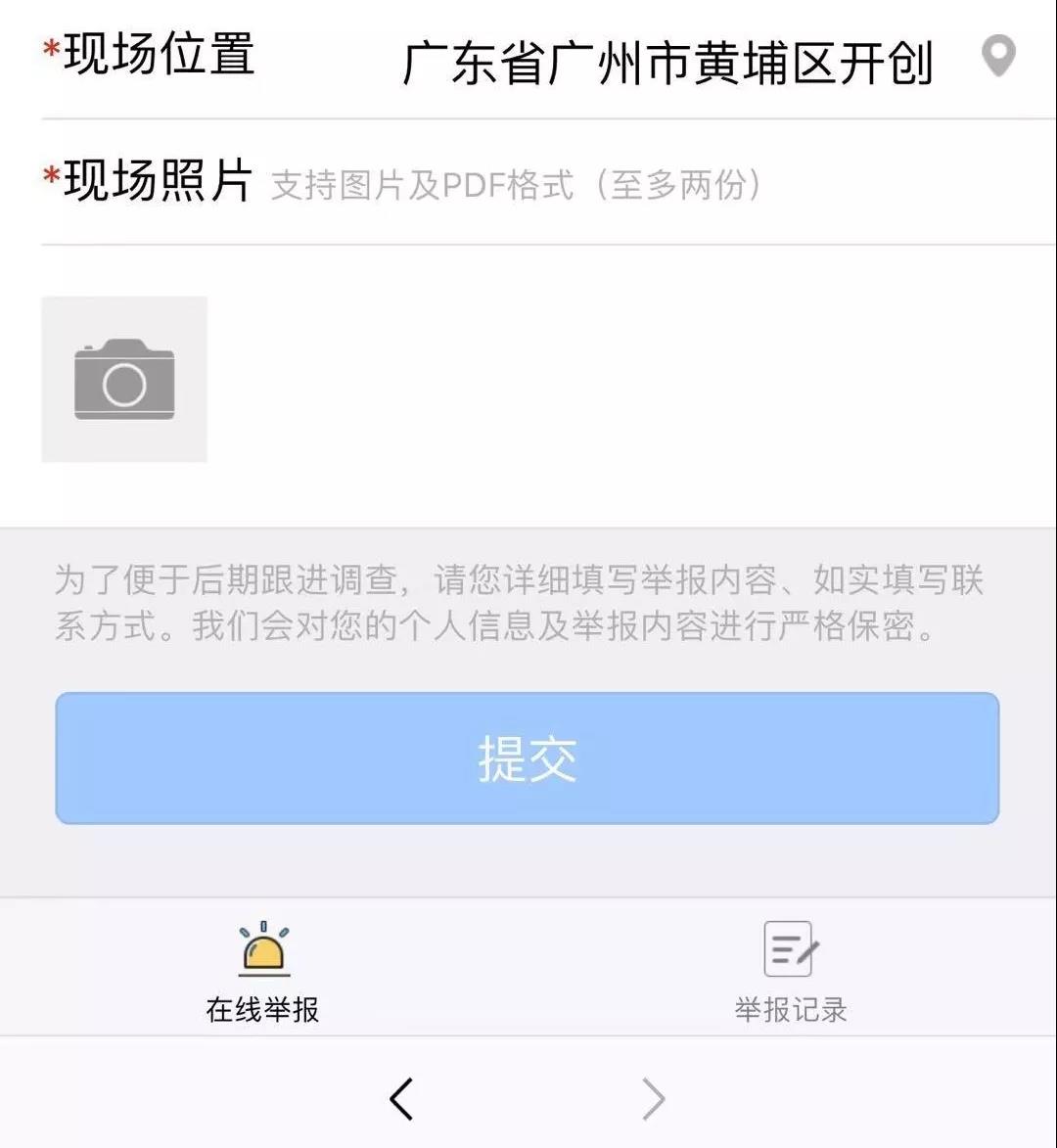Add a photo with the camera button
The image size is (1057, 1148).
click(x=124, y=380)
